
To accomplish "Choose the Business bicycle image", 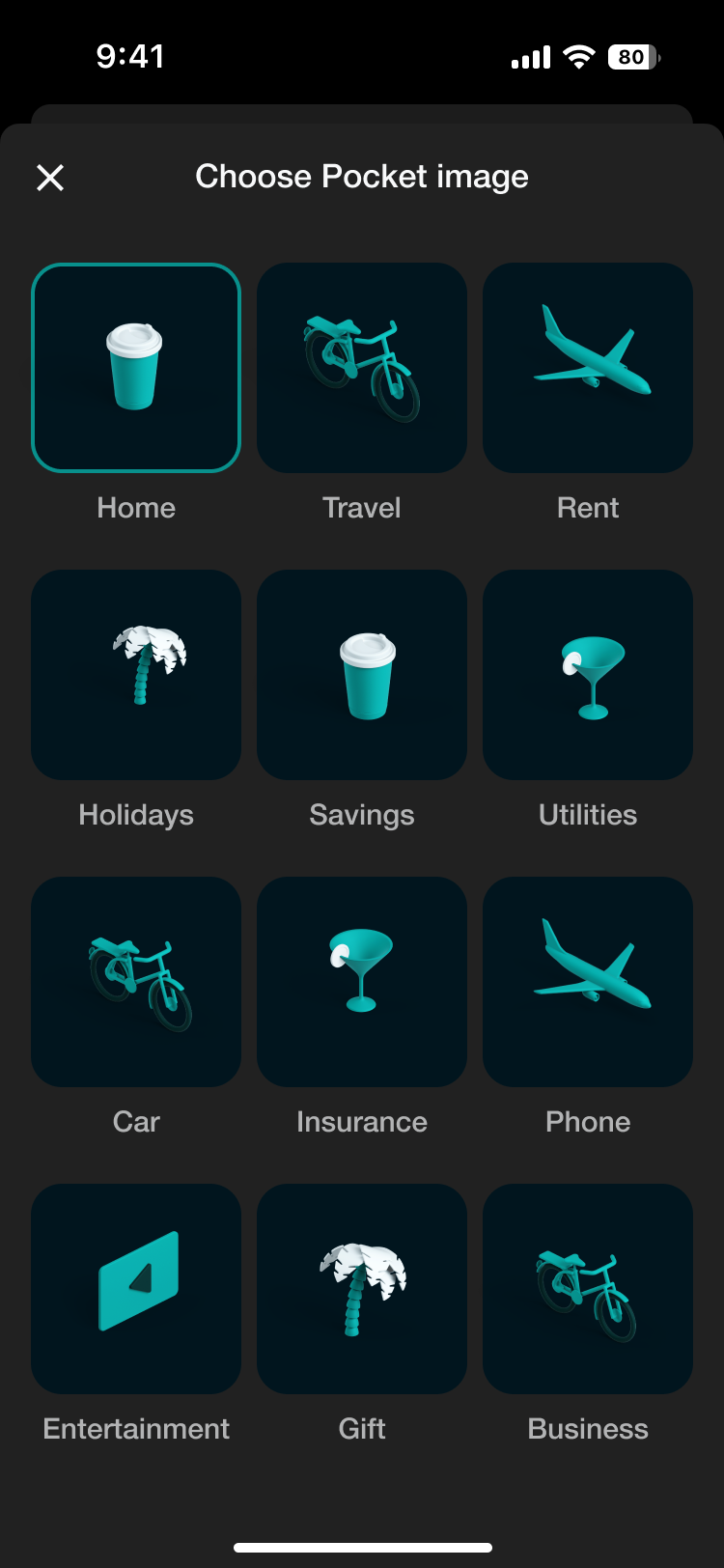I will [588, 1289].
